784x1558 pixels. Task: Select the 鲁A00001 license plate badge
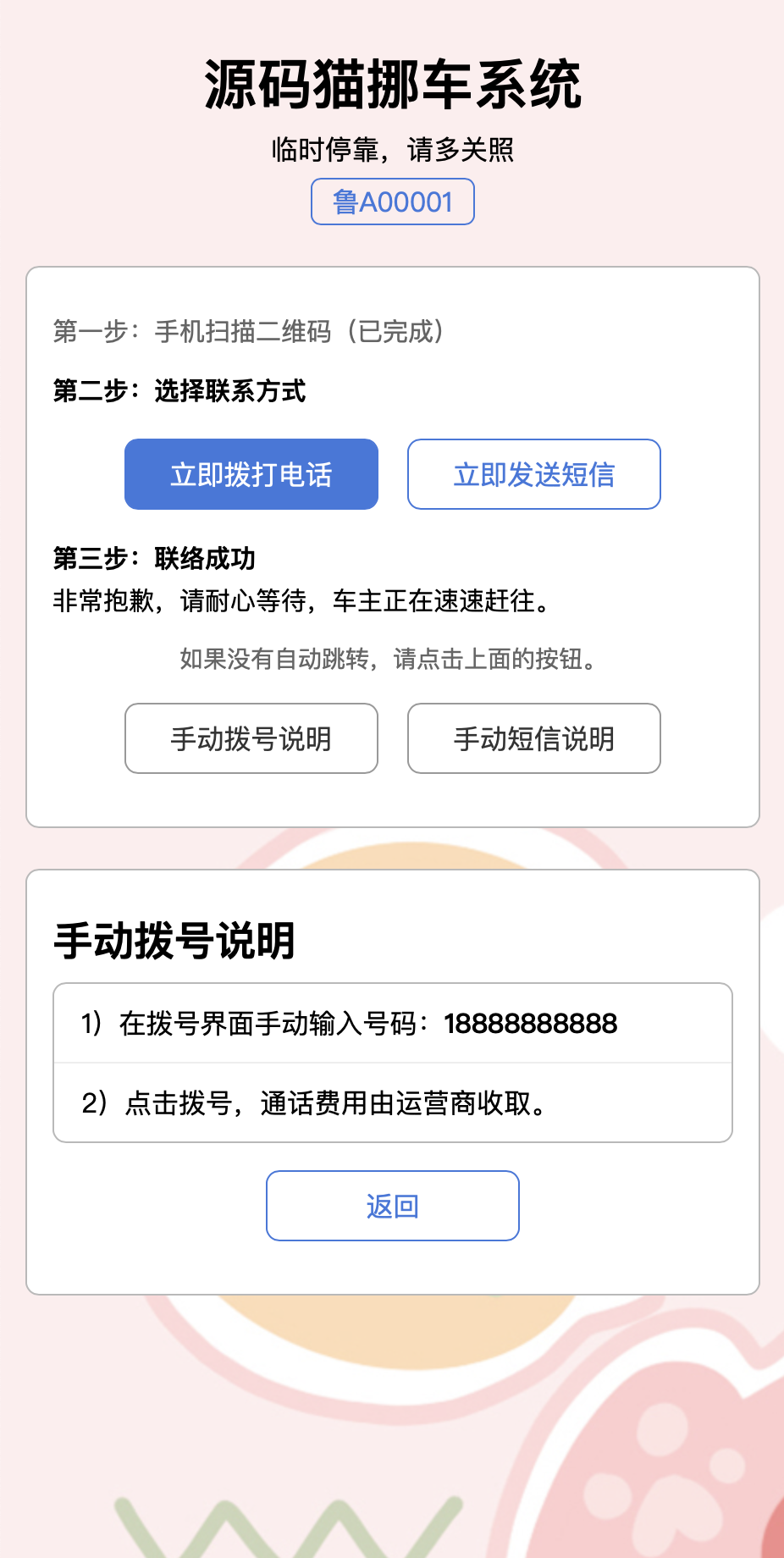pyautogui.click(x=392, y=202)
